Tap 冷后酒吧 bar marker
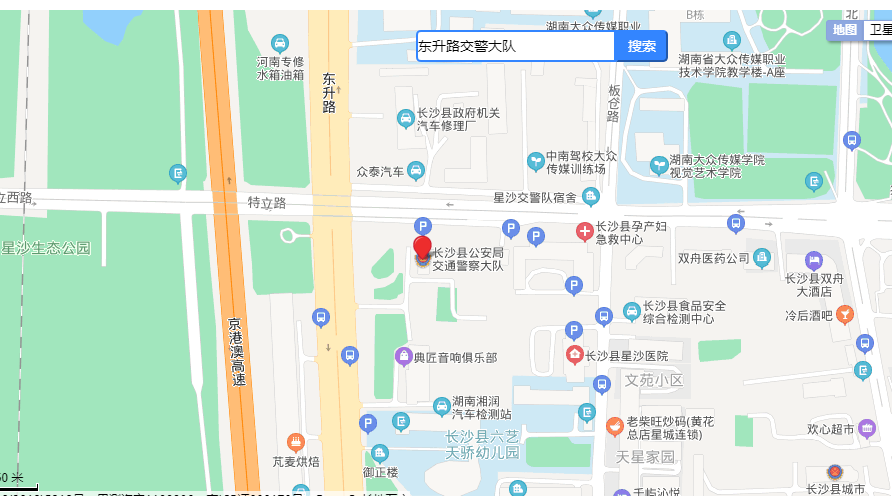892x496 pixels. point(845,315)
